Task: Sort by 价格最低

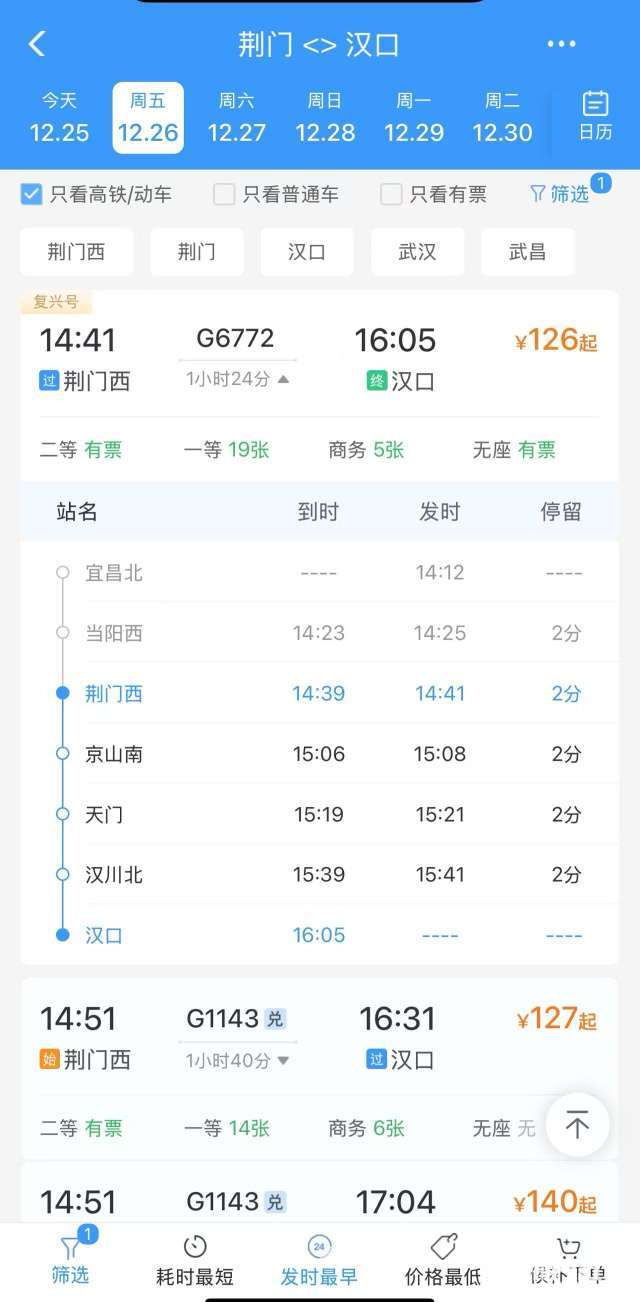Action: pyautogui.click(x=442, y=1260)
